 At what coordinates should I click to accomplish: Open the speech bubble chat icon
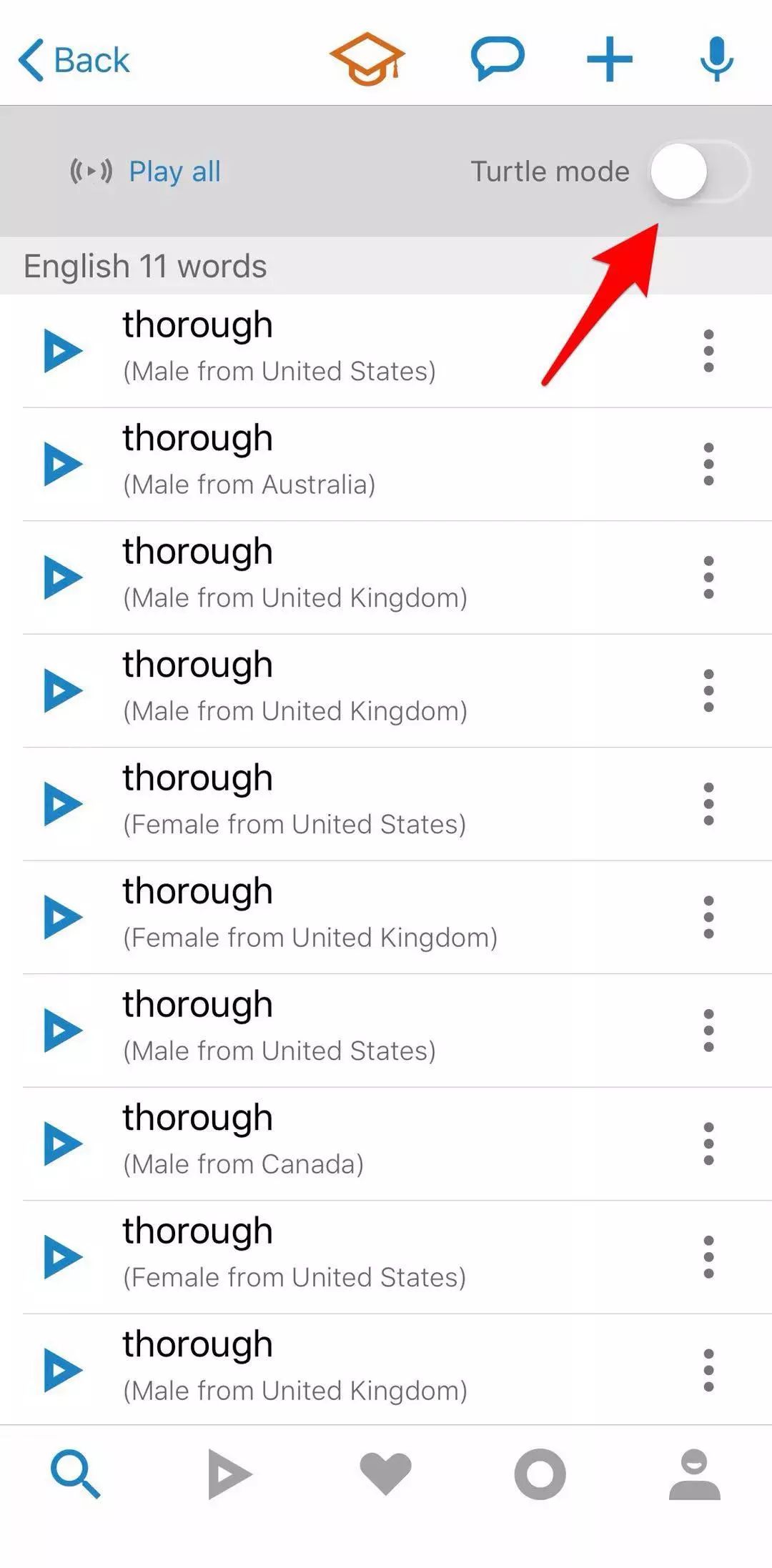pyautogui.click(x=498, y=59)
